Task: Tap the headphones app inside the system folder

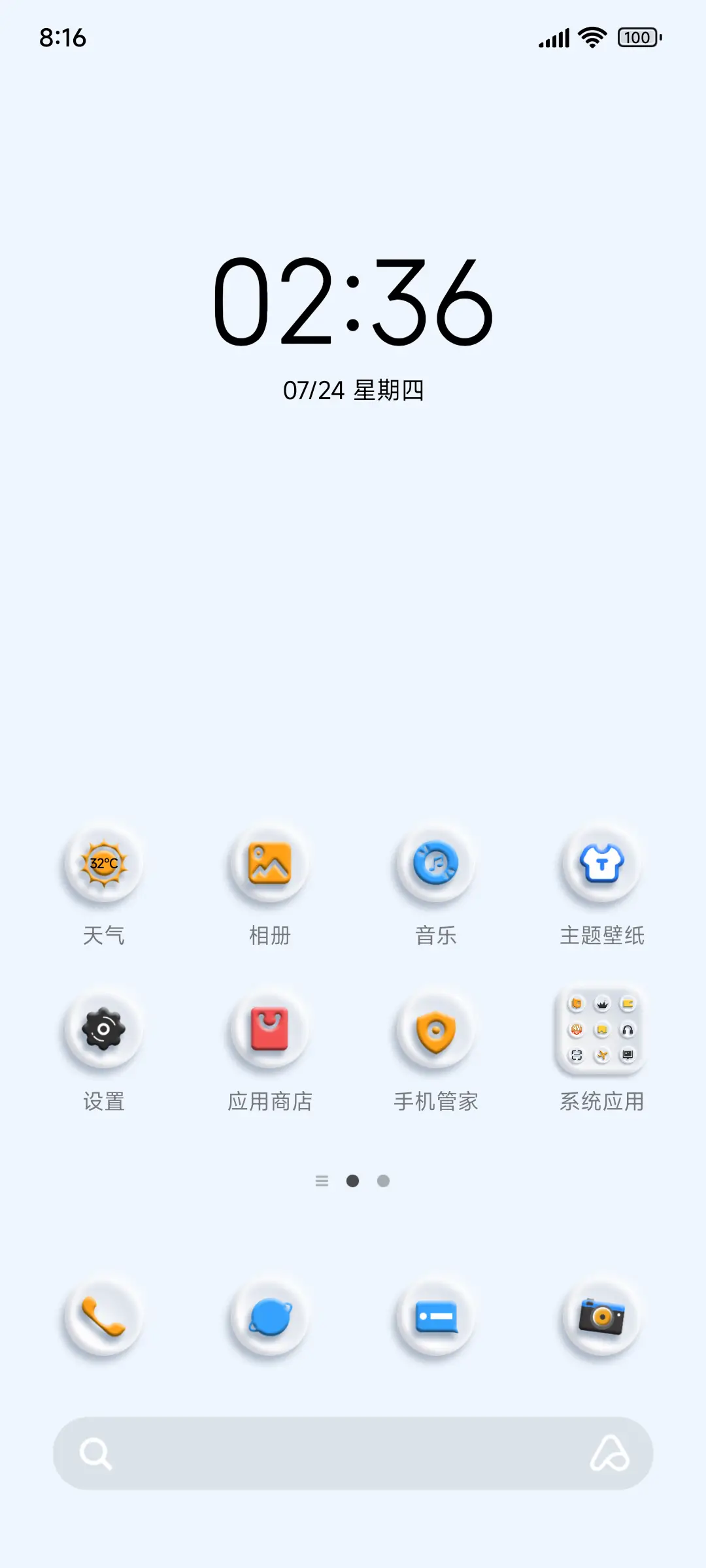Action: pyautogui.click(x=628, y=1030)
